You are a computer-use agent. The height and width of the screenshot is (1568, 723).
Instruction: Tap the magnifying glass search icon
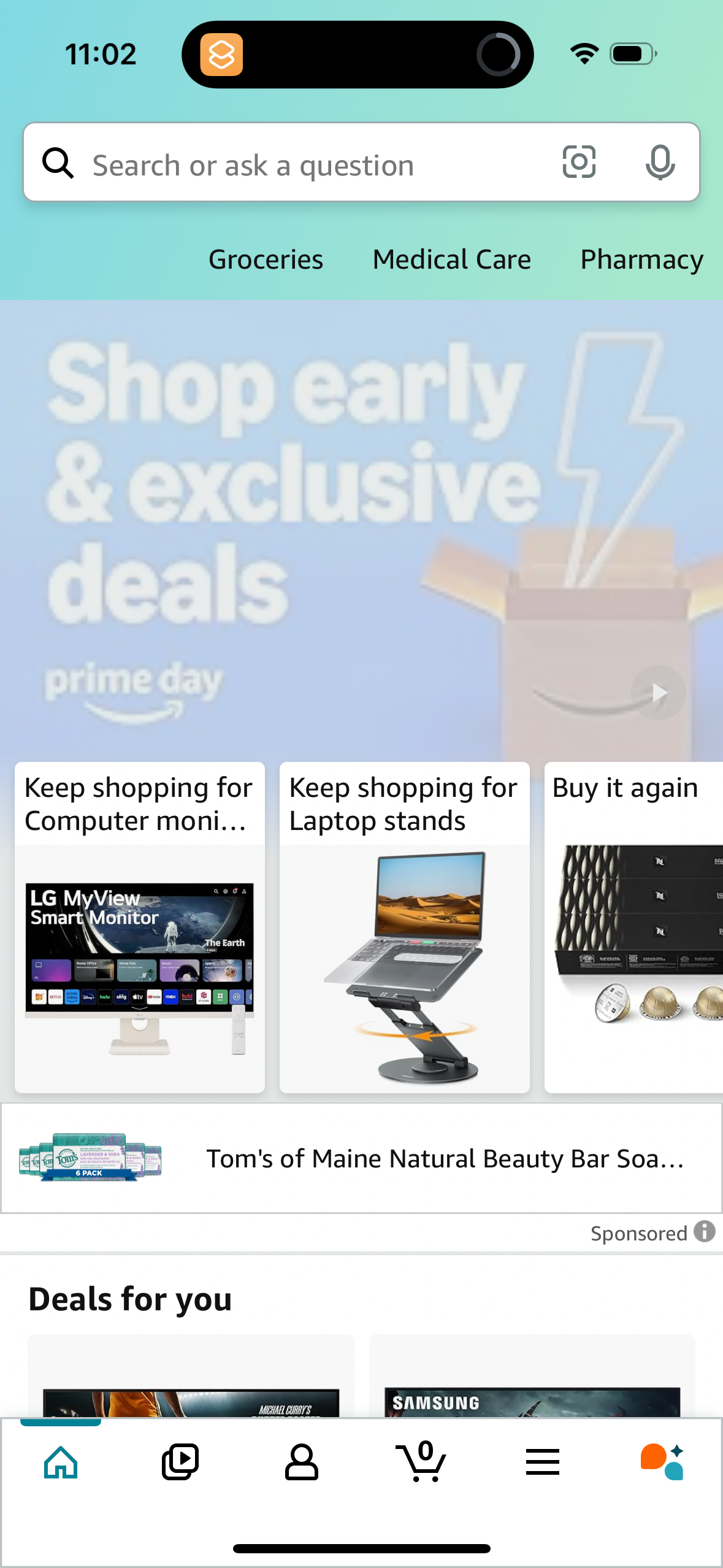(58, 163)
